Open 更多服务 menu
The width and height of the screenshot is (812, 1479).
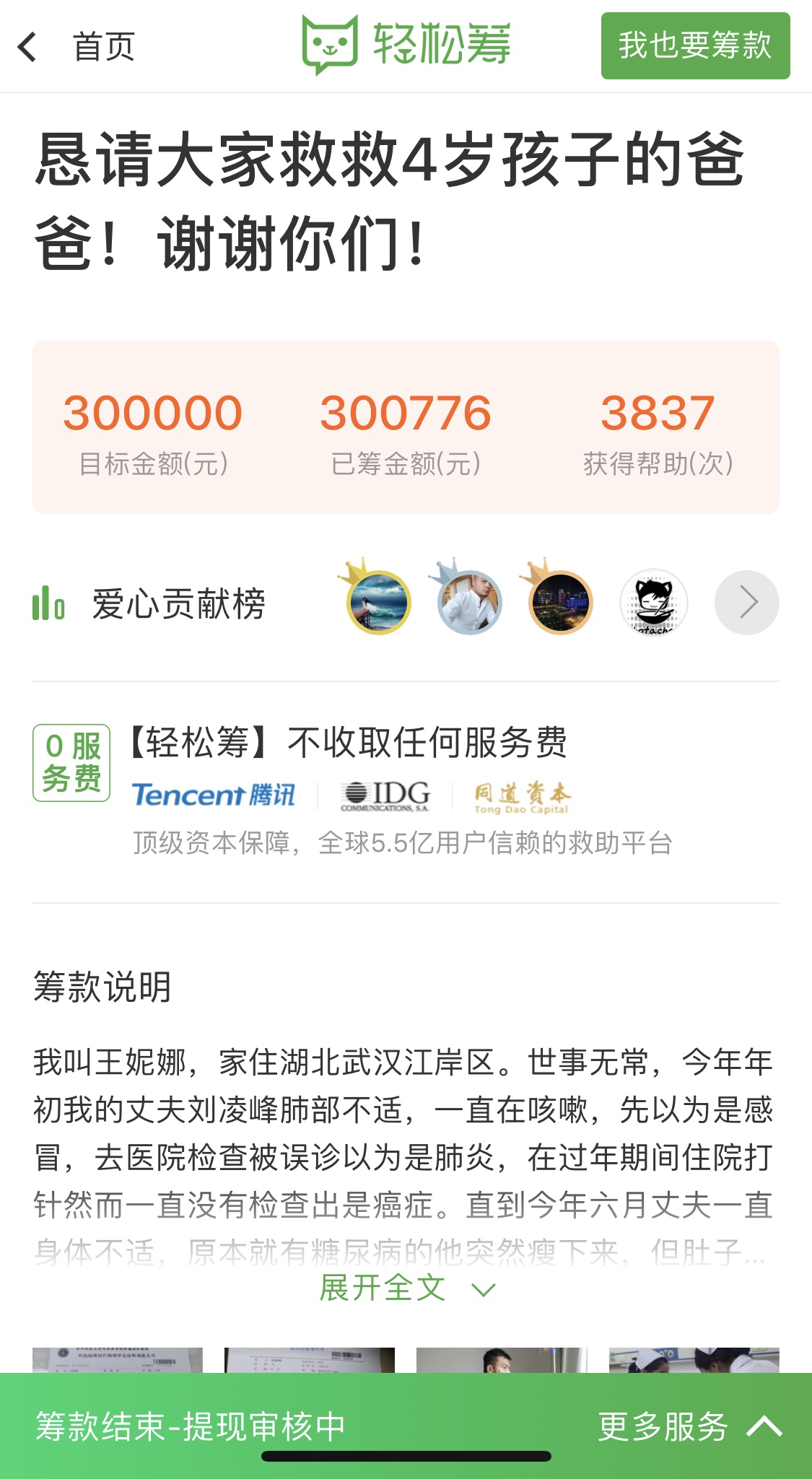(689, 1426)
